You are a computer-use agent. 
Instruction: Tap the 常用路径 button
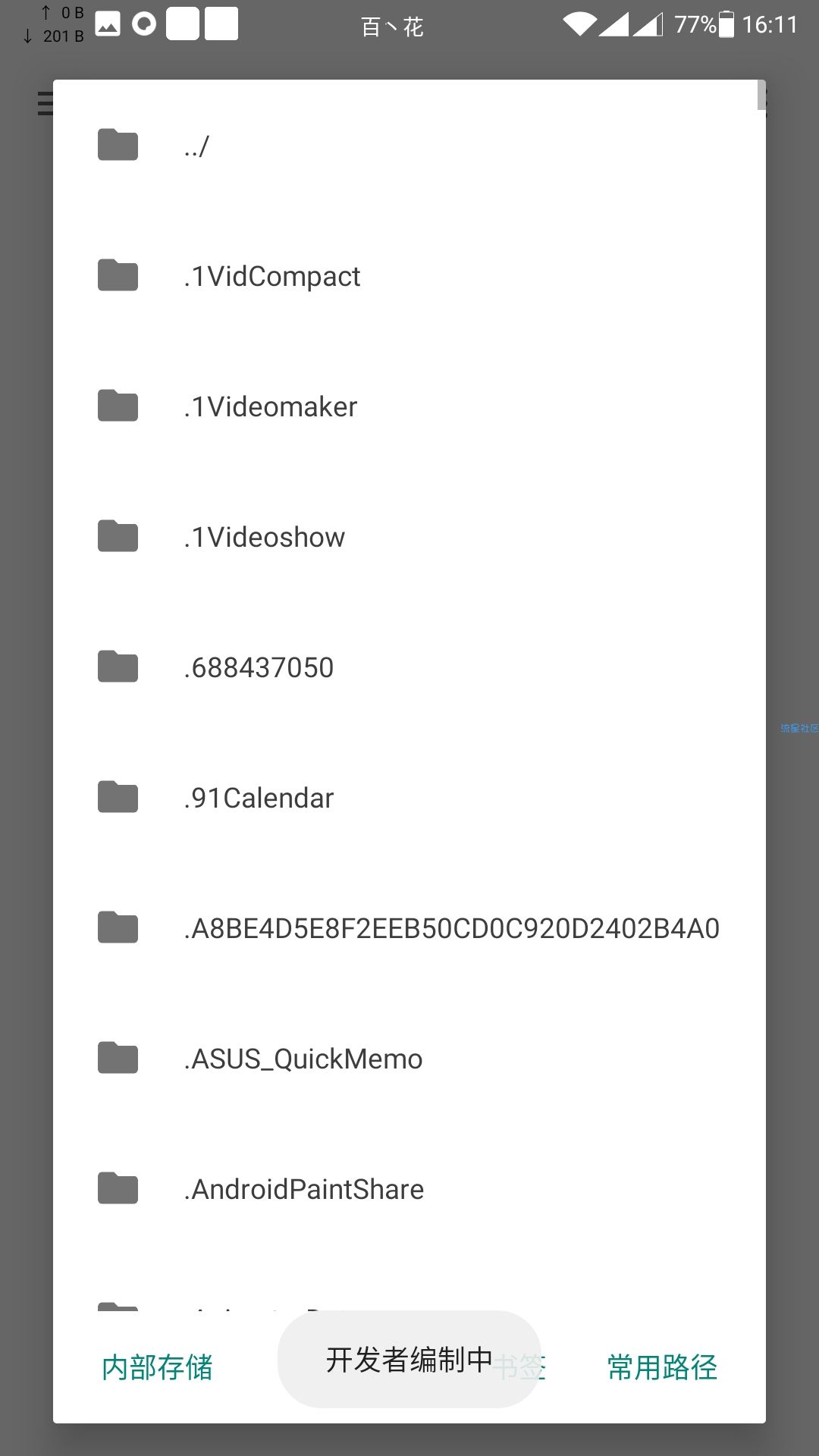point(662,1367)
